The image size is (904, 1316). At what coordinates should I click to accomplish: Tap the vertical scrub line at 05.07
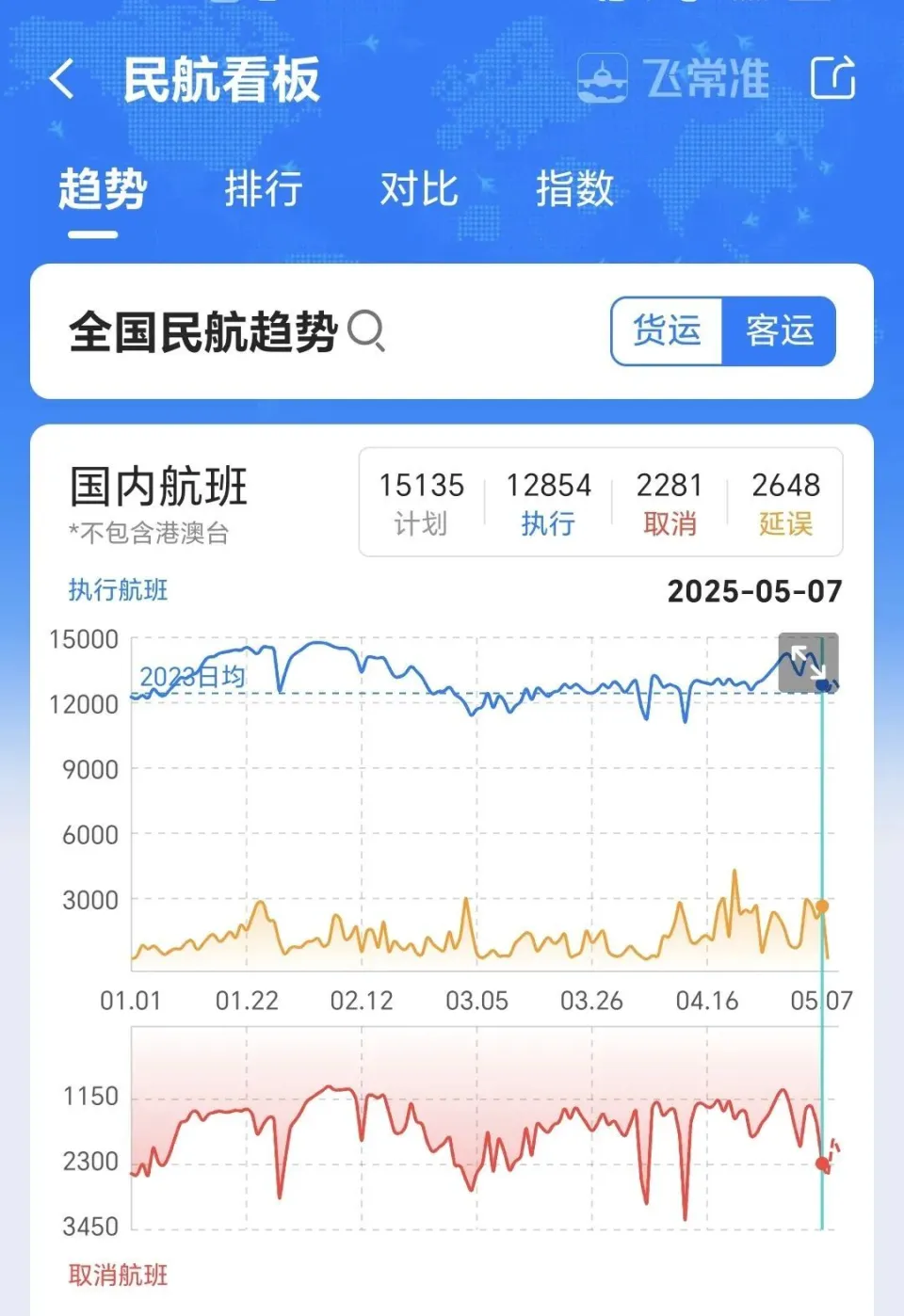pyautogui.click(x=823, y=941)
